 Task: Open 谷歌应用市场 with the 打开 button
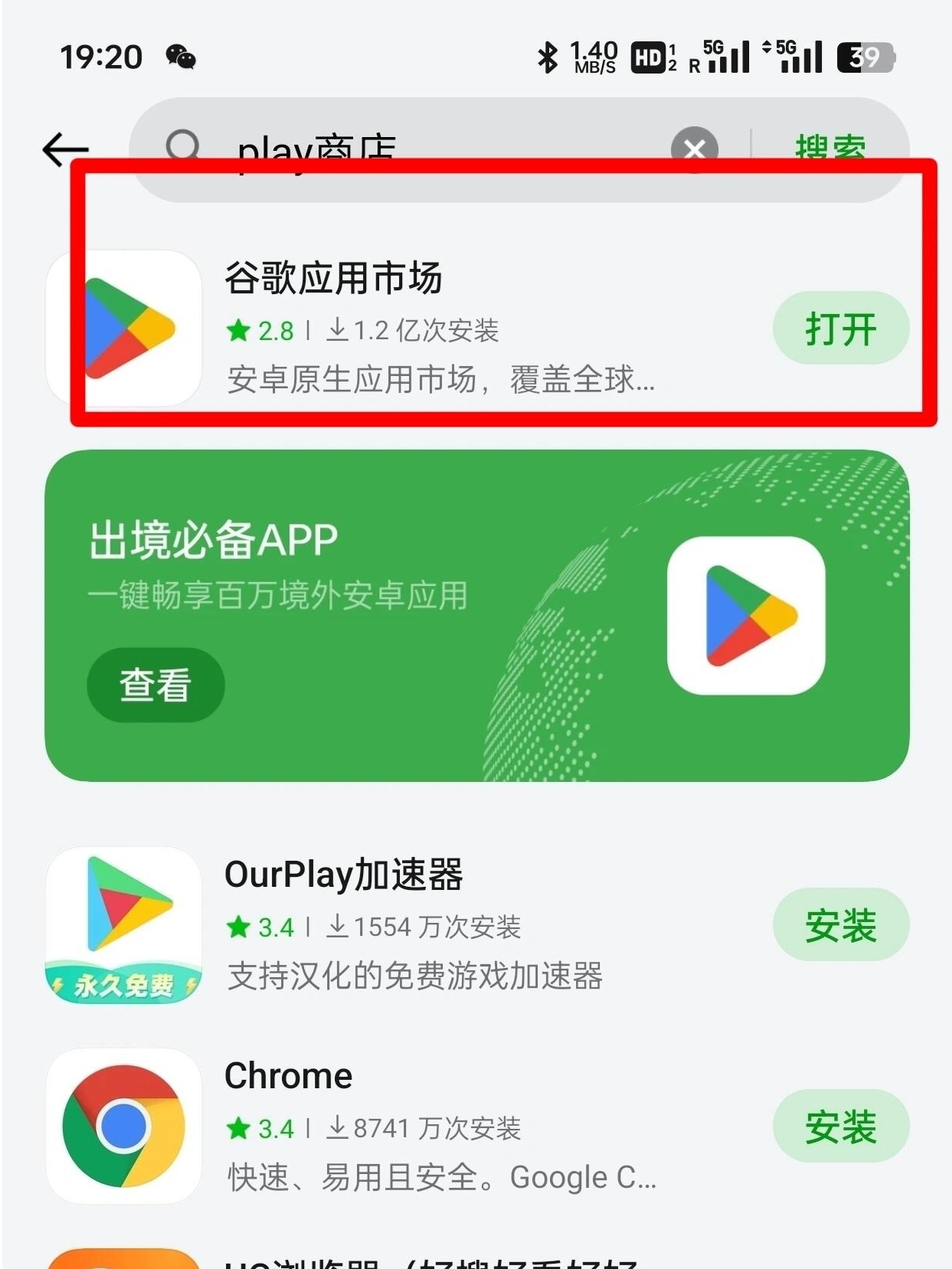840,329
